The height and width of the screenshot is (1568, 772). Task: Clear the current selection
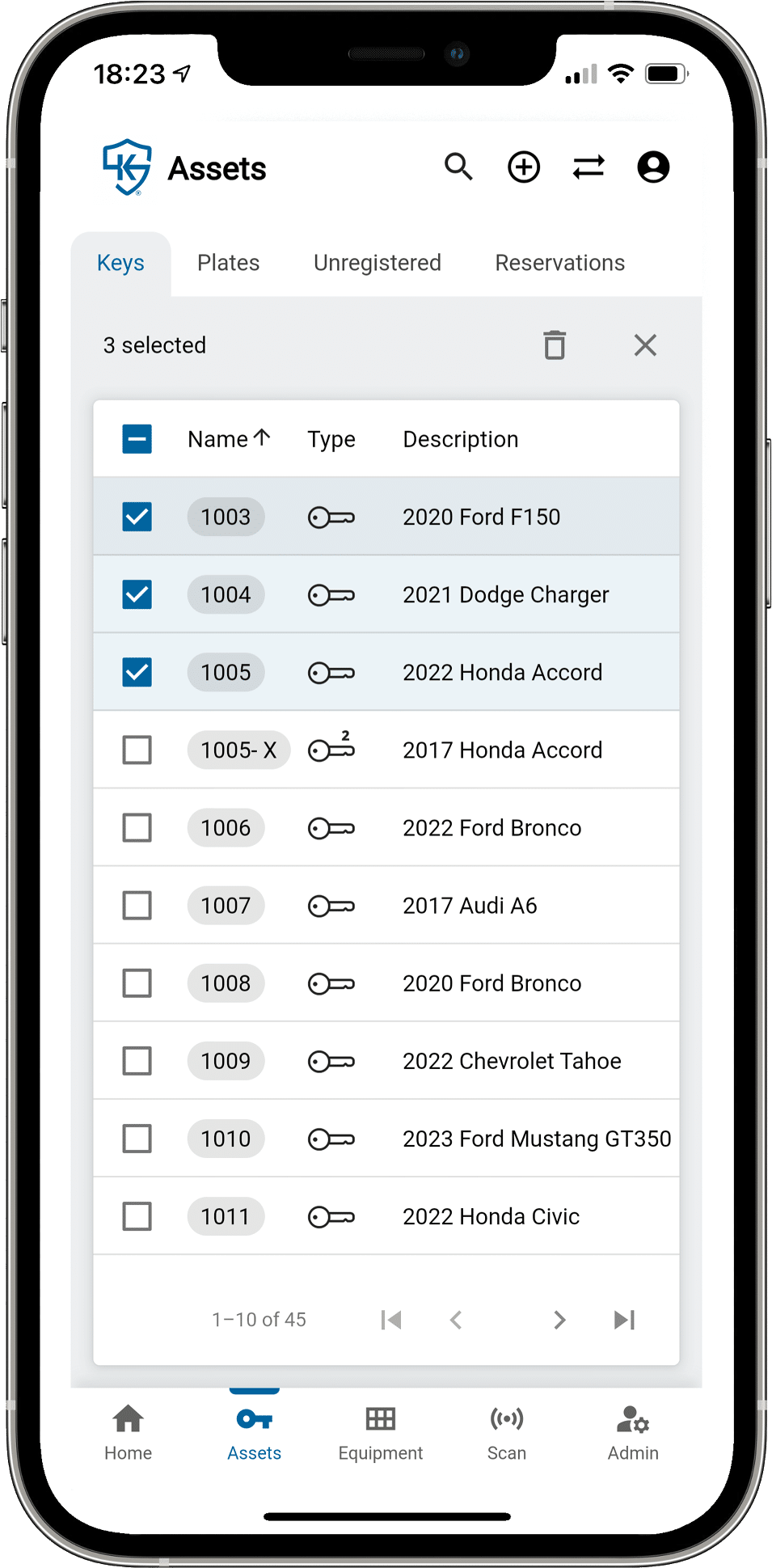[x=645, y=345]
